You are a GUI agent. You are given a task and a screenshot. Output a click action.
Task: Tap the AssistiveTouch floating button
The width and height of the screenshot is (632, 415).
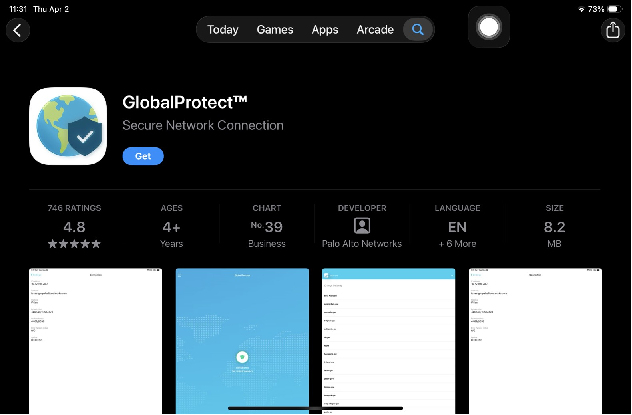[x=488, y=28]
